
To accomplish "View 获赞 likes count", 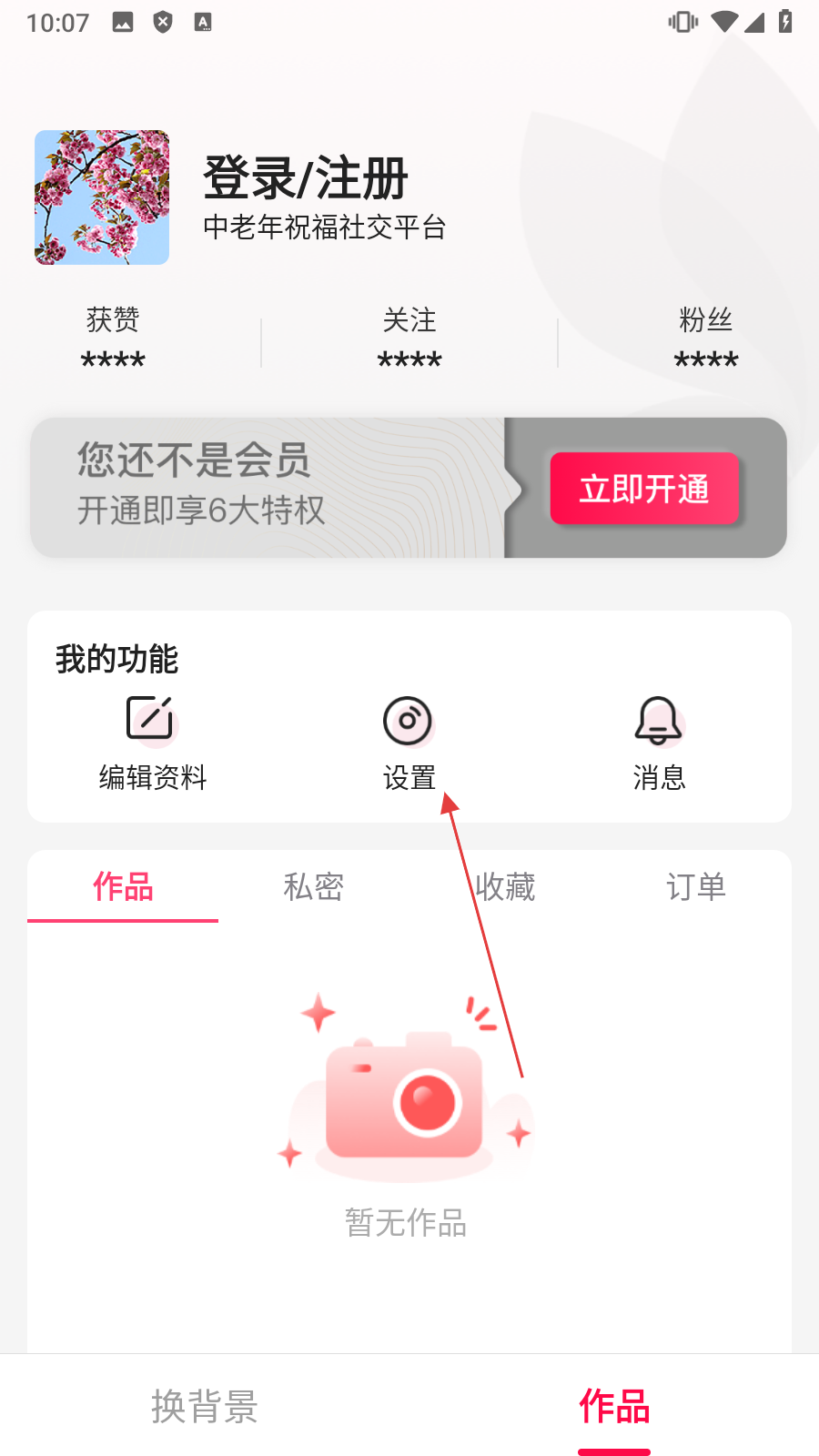I will click(x=113, y=339).
